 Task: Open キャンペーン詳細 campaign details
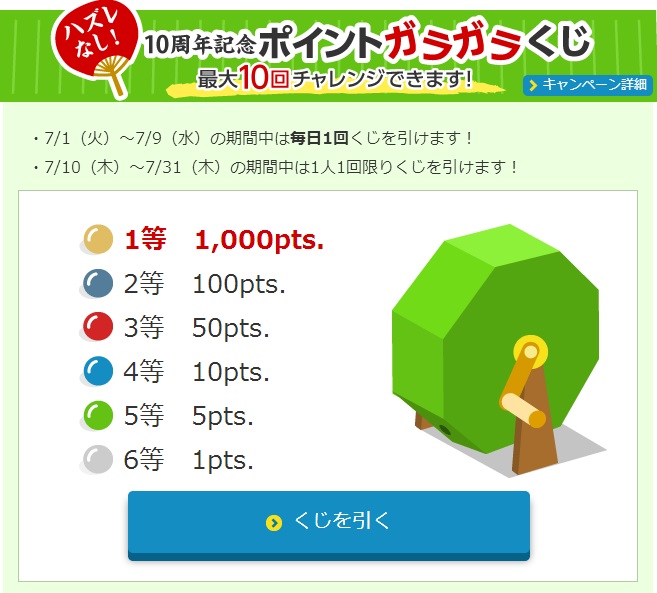pyautogui.click(x=588, y=85)
